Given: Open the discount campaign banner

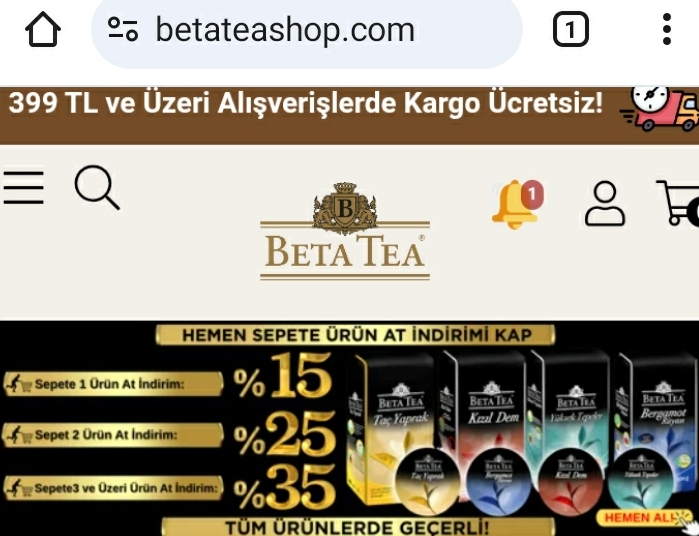Looking at the screenshot, I should pyautogui.click(x=349, y=428).
